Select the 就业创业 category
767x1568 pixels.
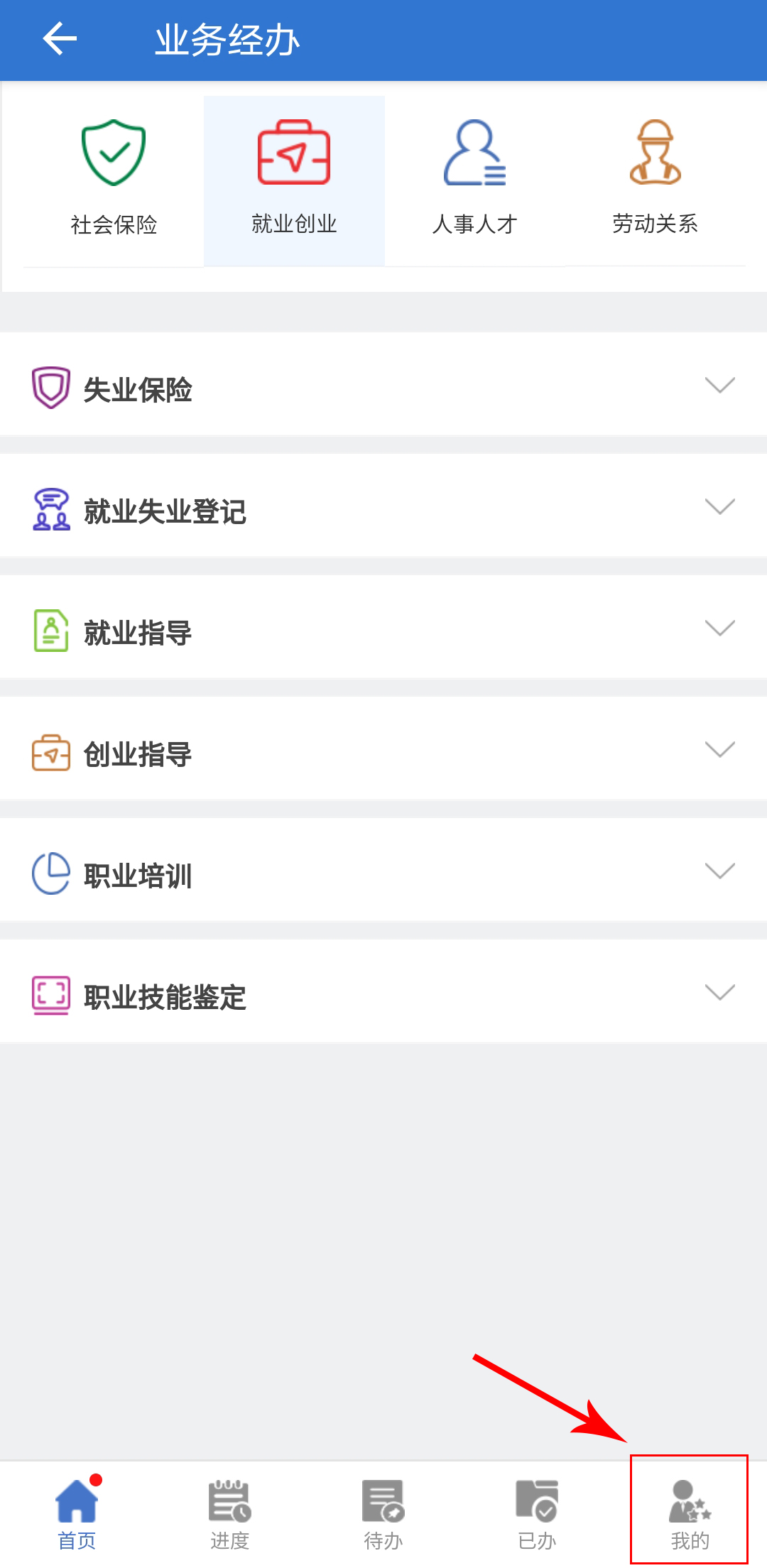click(294, 181)
